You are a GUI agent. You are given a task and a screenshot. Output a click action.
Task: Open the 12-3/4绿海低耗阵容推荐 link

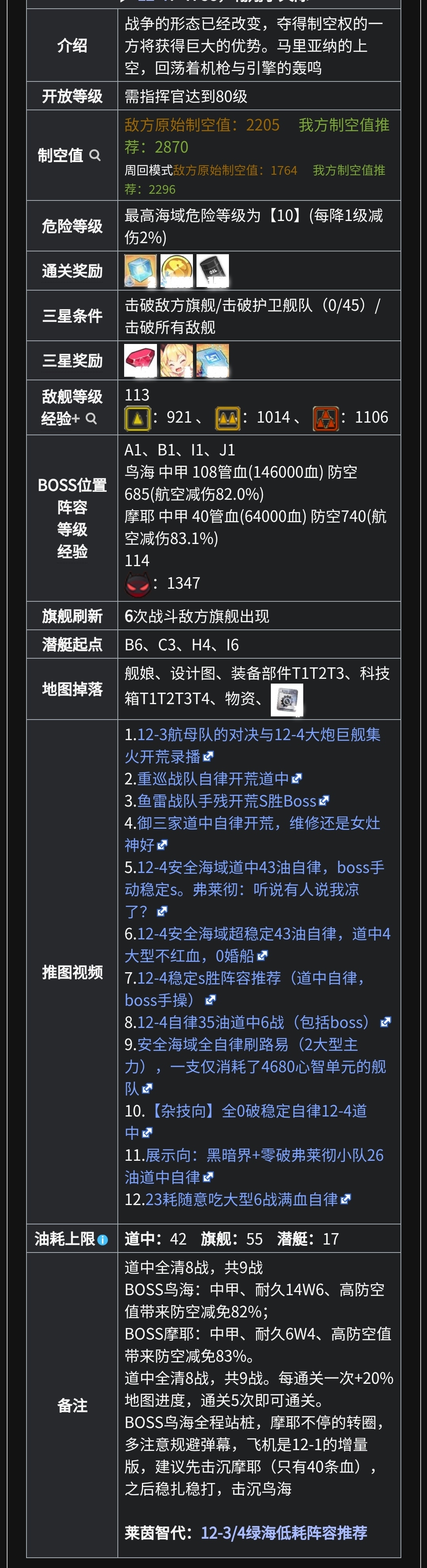tap(284, 1533)
